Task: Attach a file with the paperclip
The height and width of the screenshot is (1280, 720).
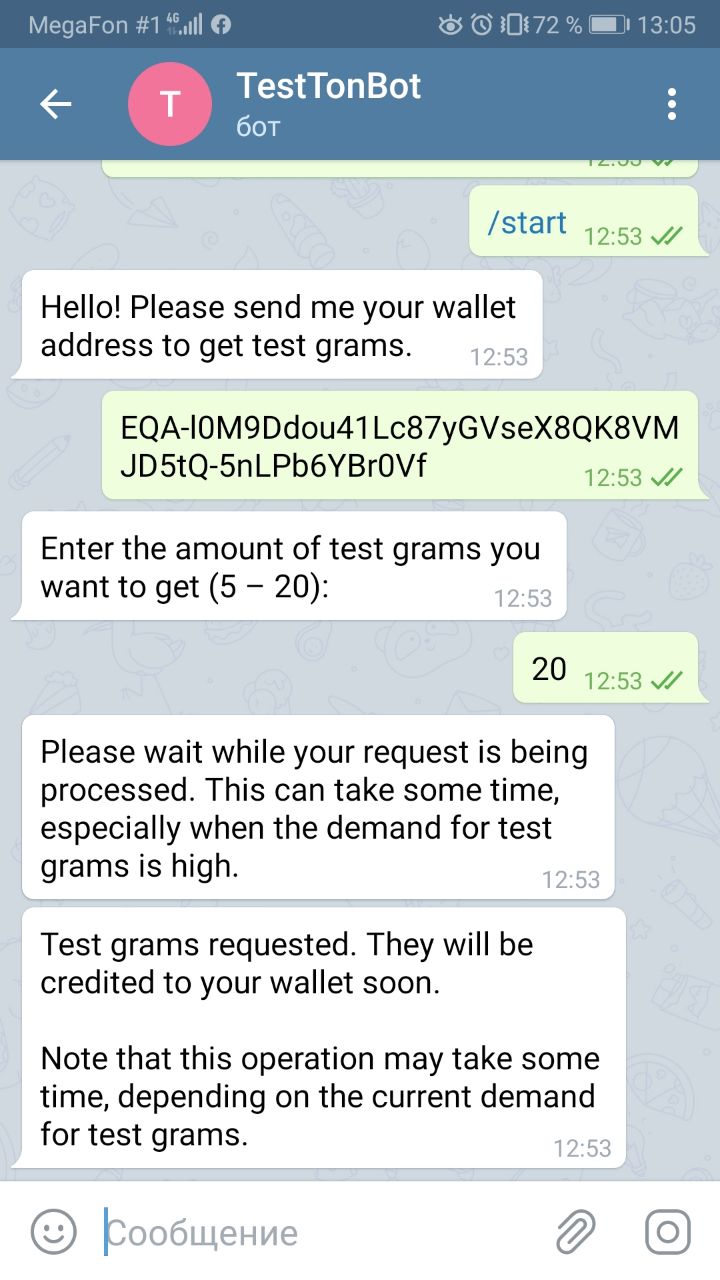Action: click(x=576, y=1232)
